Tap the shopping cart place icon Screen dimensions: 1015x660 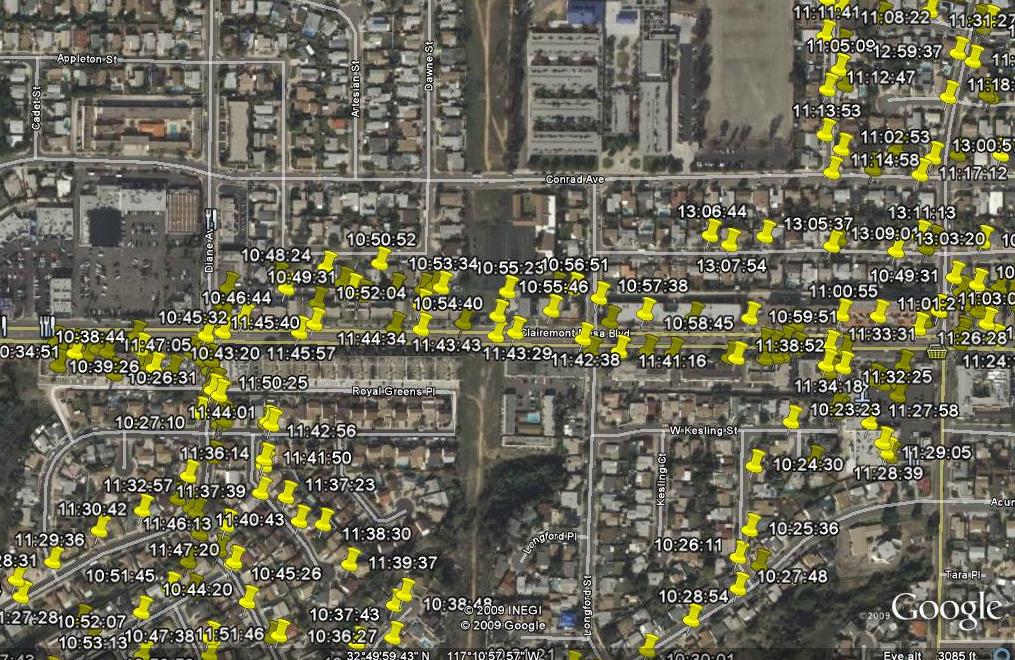(x=937, y=351)
